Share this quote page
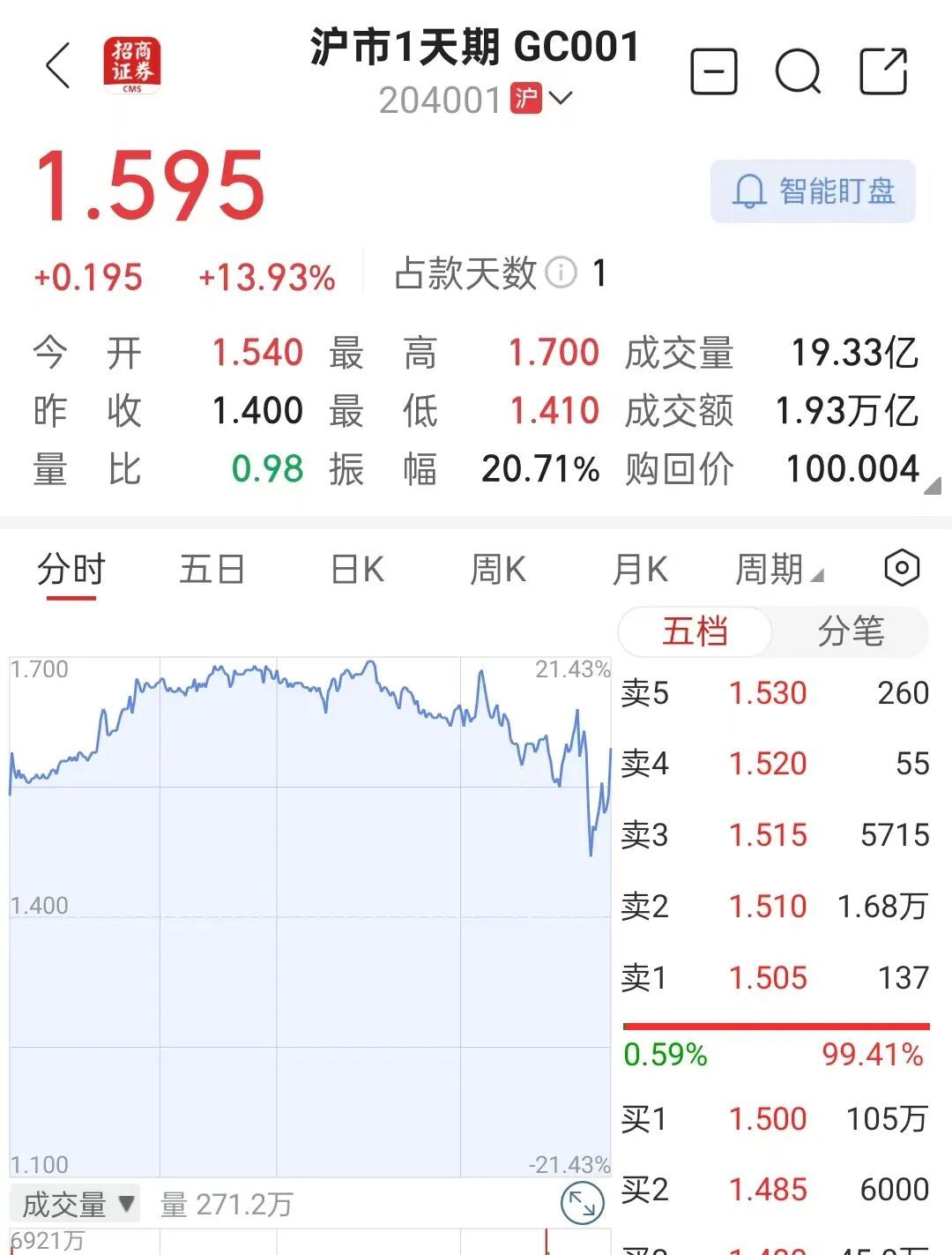 pyautogui.click(x=883, y=71)
